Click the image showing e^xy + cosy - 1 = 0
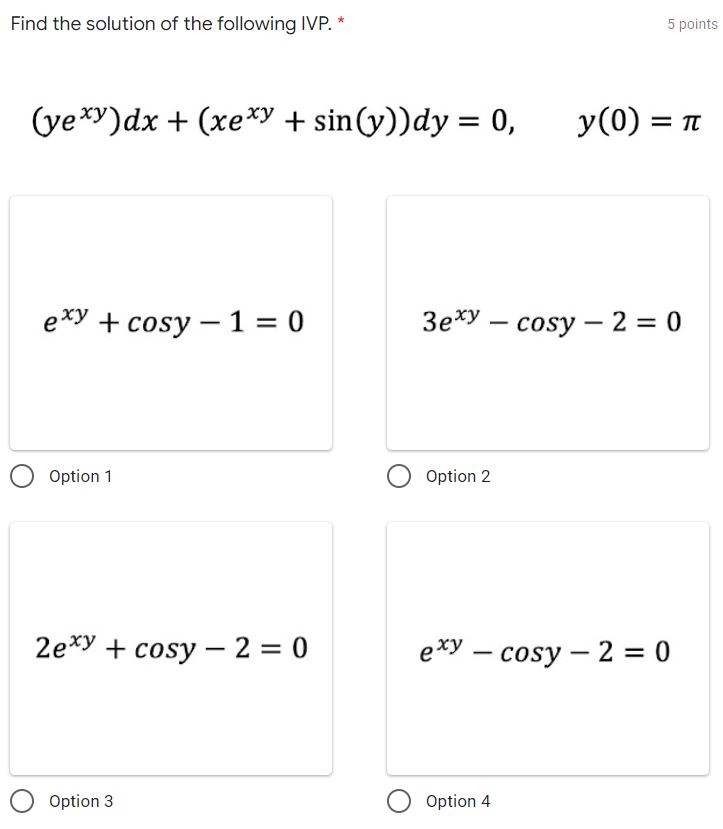The height and width of the screenshot is (829, 723). click(170, 321)
